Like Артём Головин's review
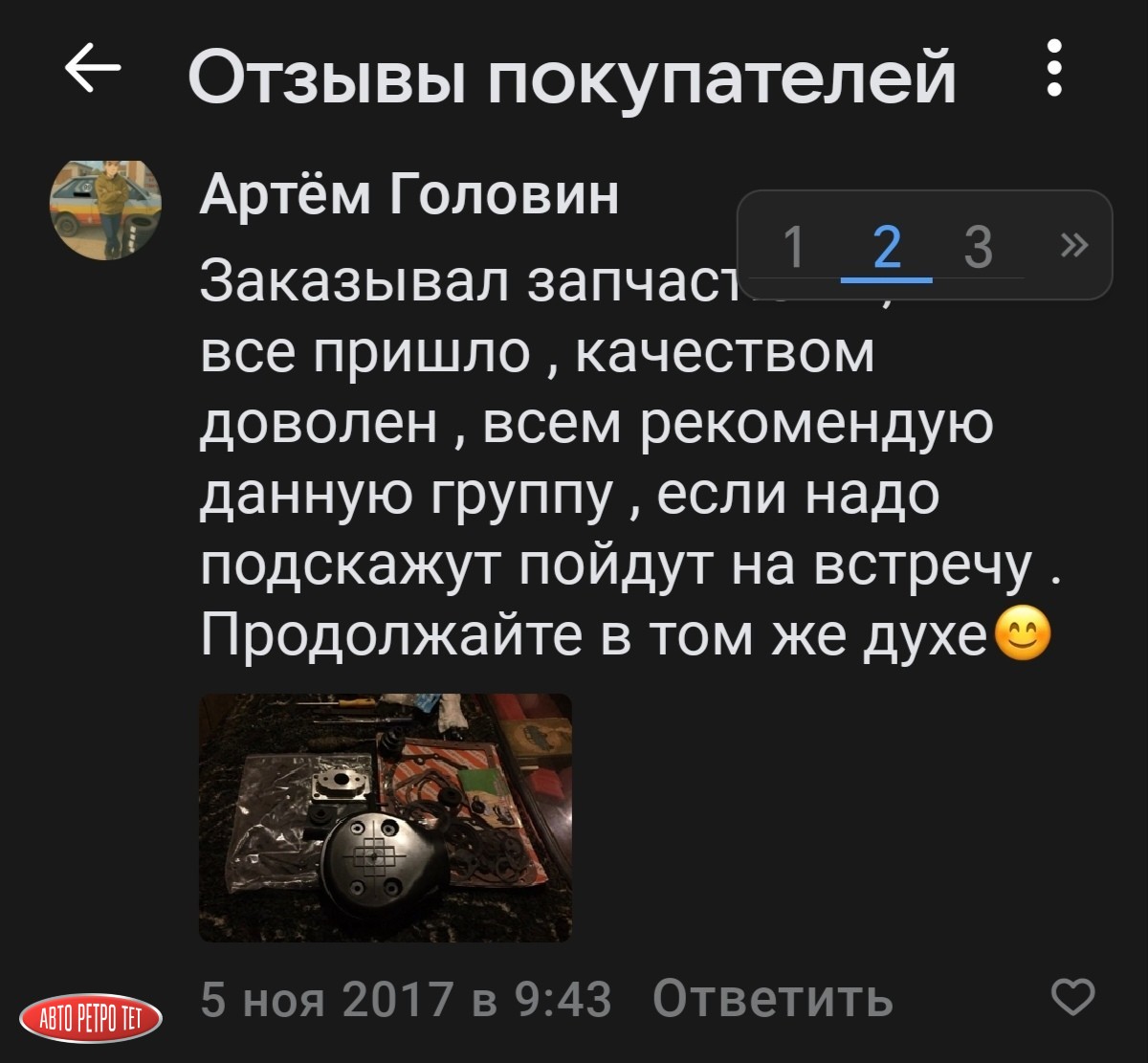 pos(1072,998)
